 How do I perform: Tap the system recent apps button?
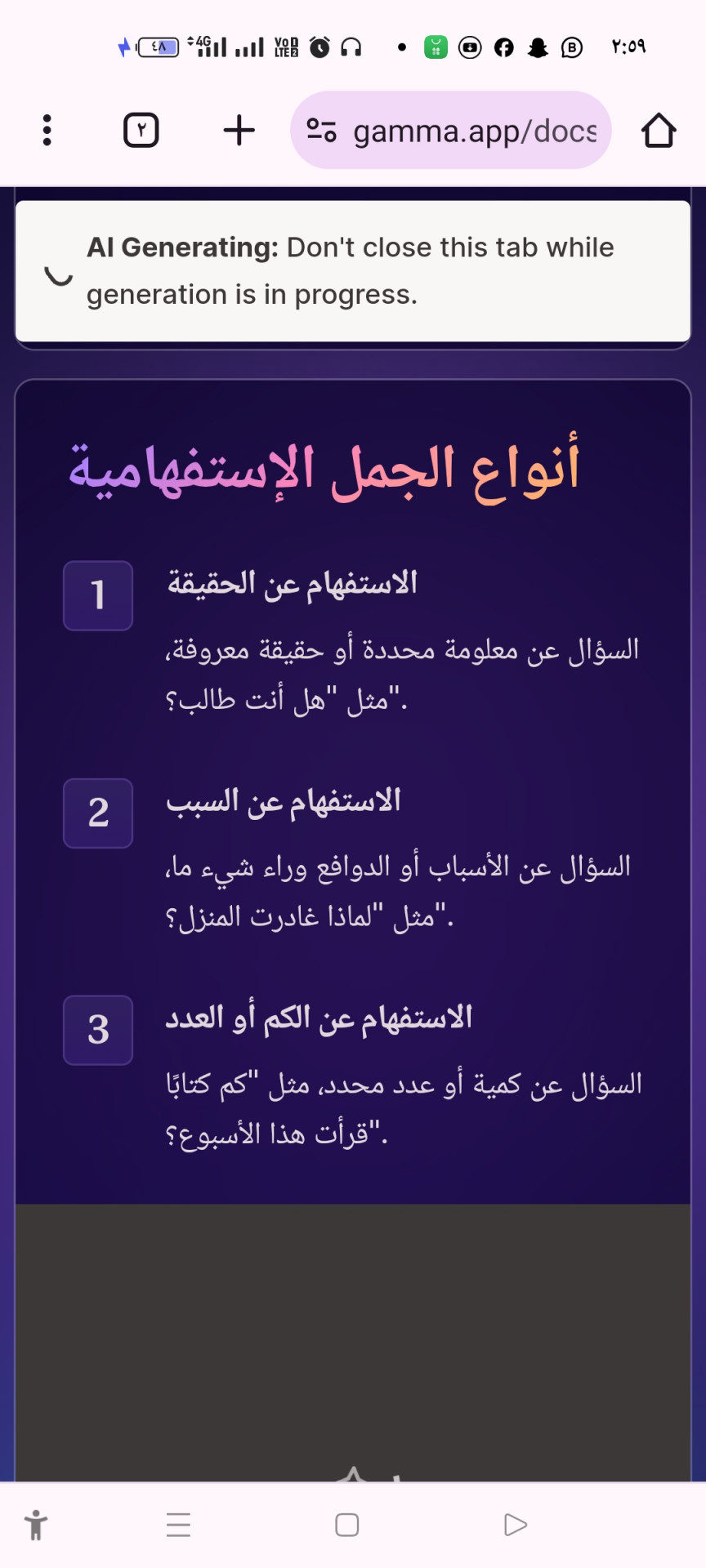point(178,1525)
